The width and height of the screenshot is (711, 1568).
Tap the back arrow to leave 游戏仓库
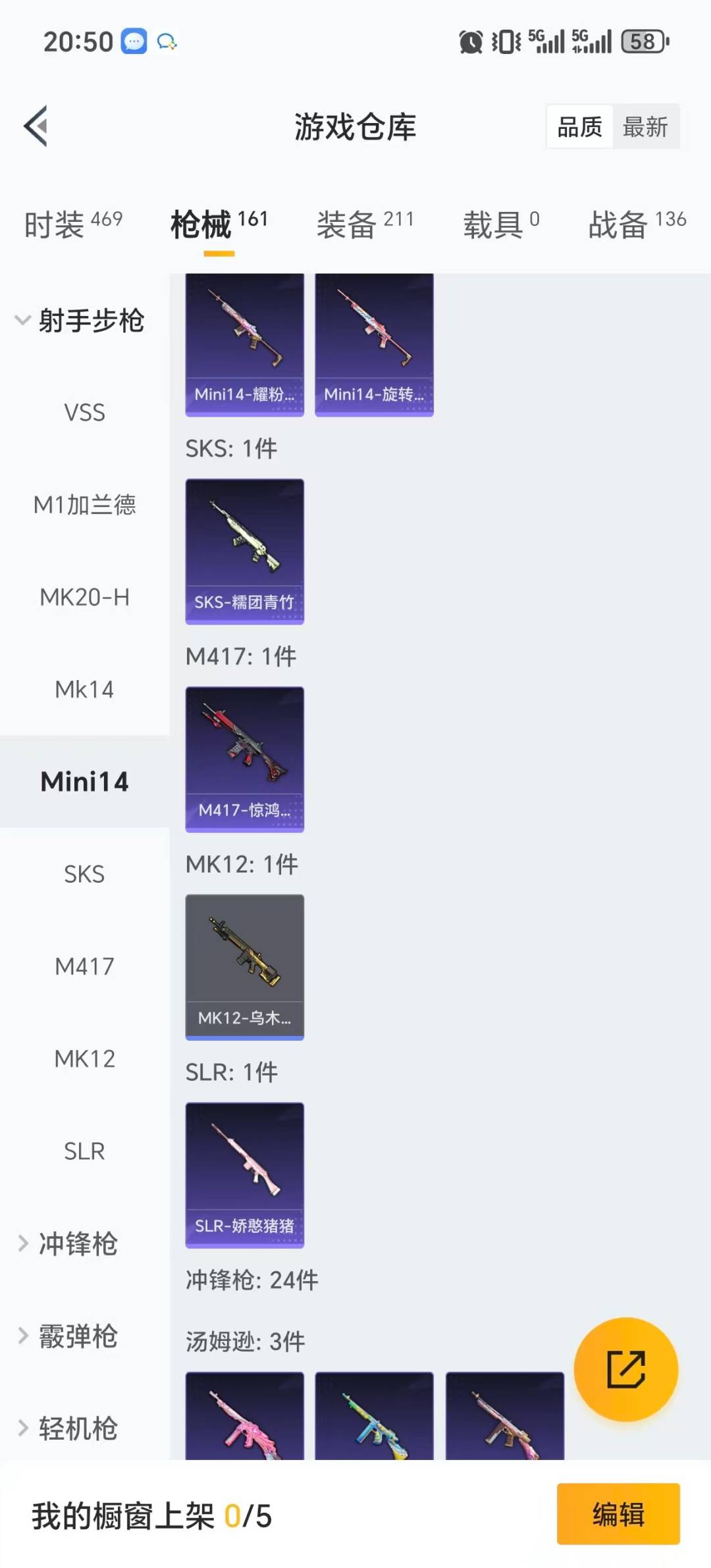click(x=34, y=126)
